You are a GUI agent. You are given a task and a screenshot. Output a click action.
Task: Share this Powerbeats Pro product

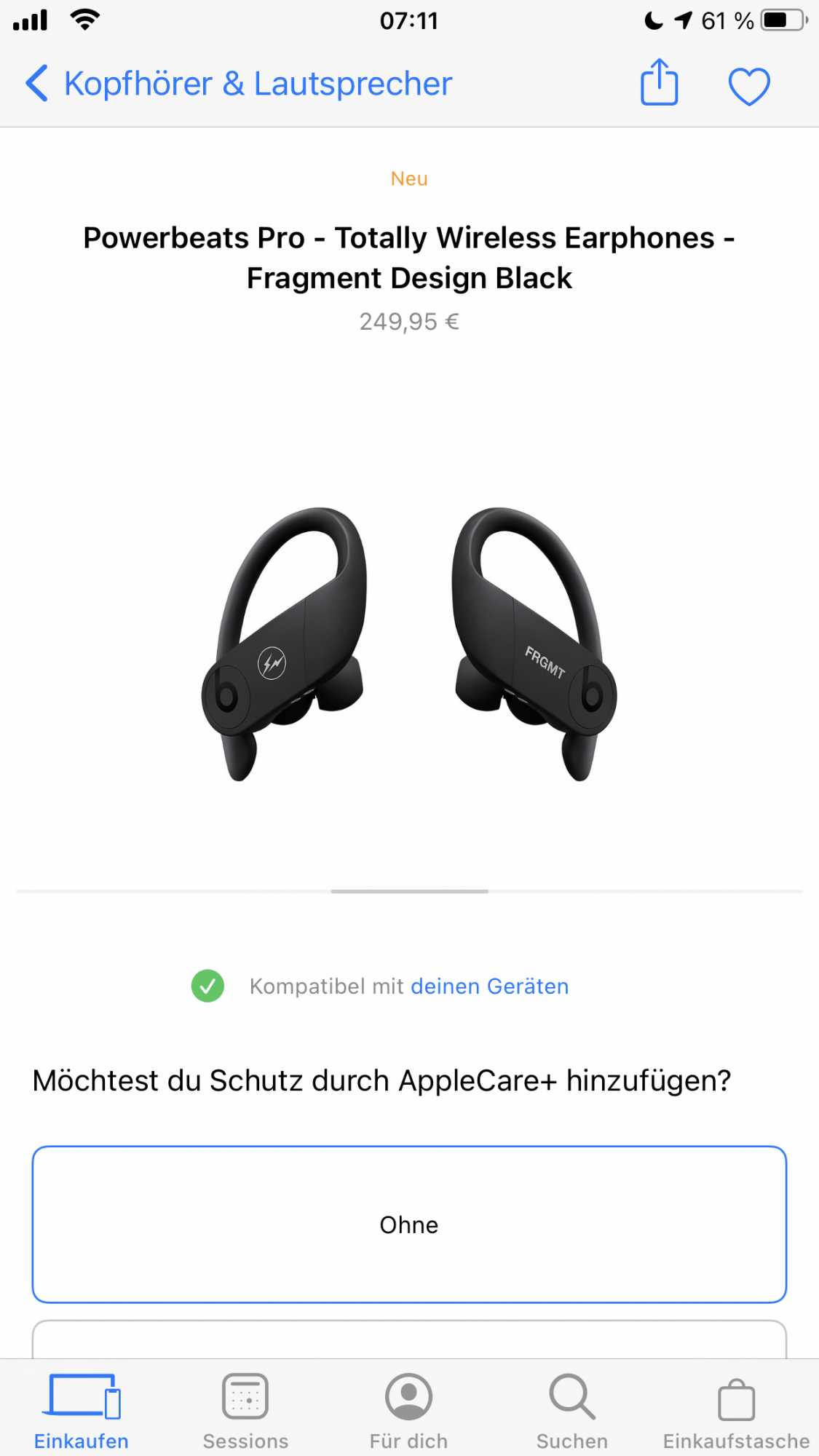click(659, 84)
